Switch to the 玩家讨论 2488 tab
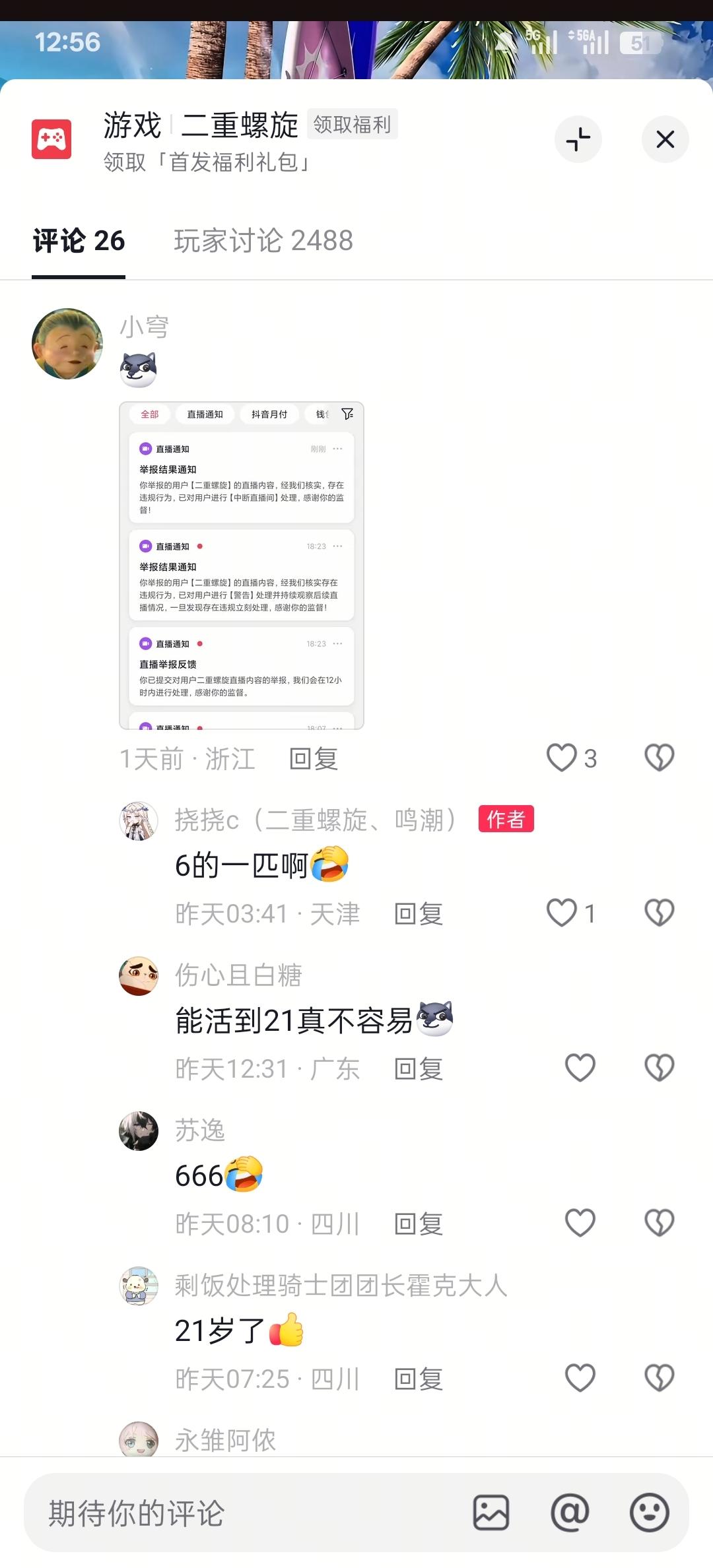This screenshot has height=1568, width=713. (263, 240)
